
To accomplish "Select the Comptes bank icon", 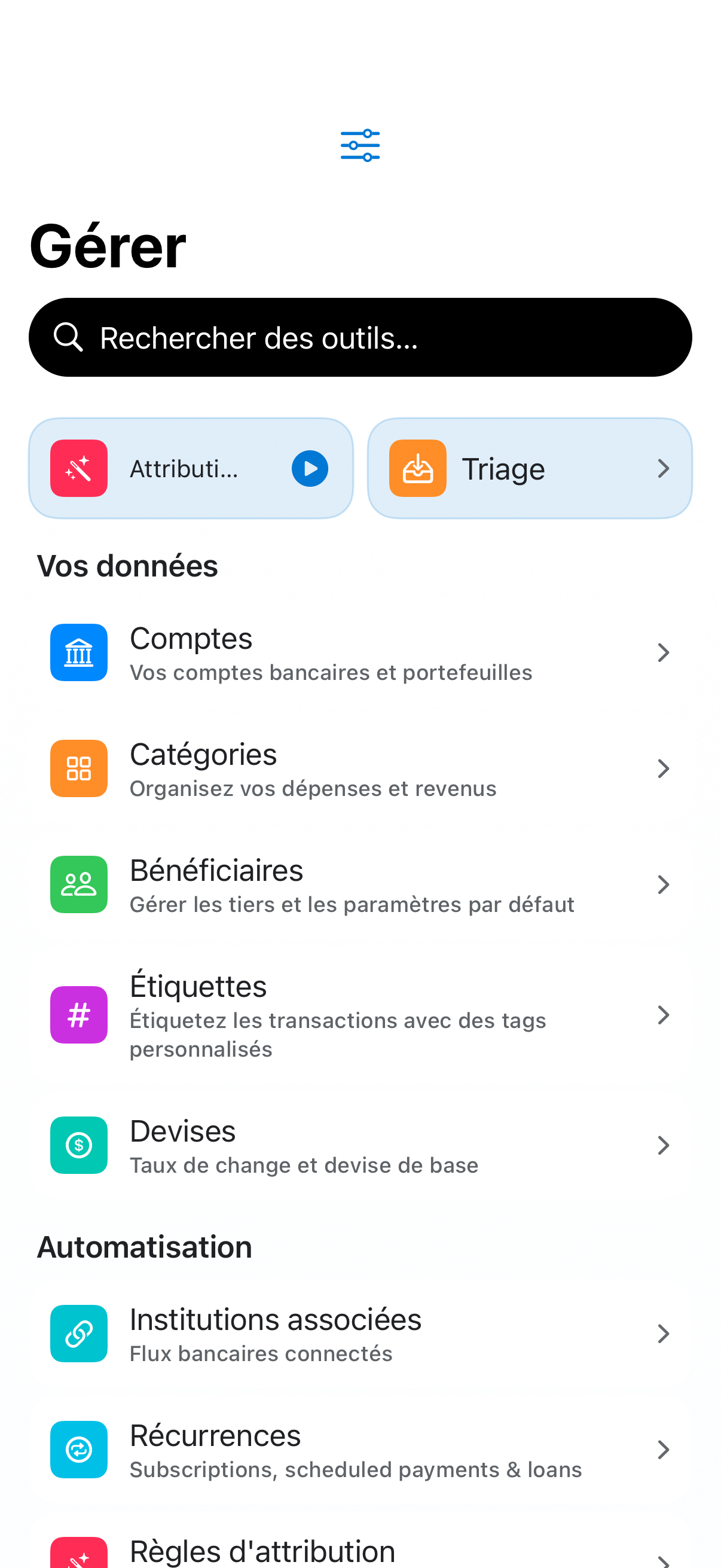I will (x=78, y=652).
